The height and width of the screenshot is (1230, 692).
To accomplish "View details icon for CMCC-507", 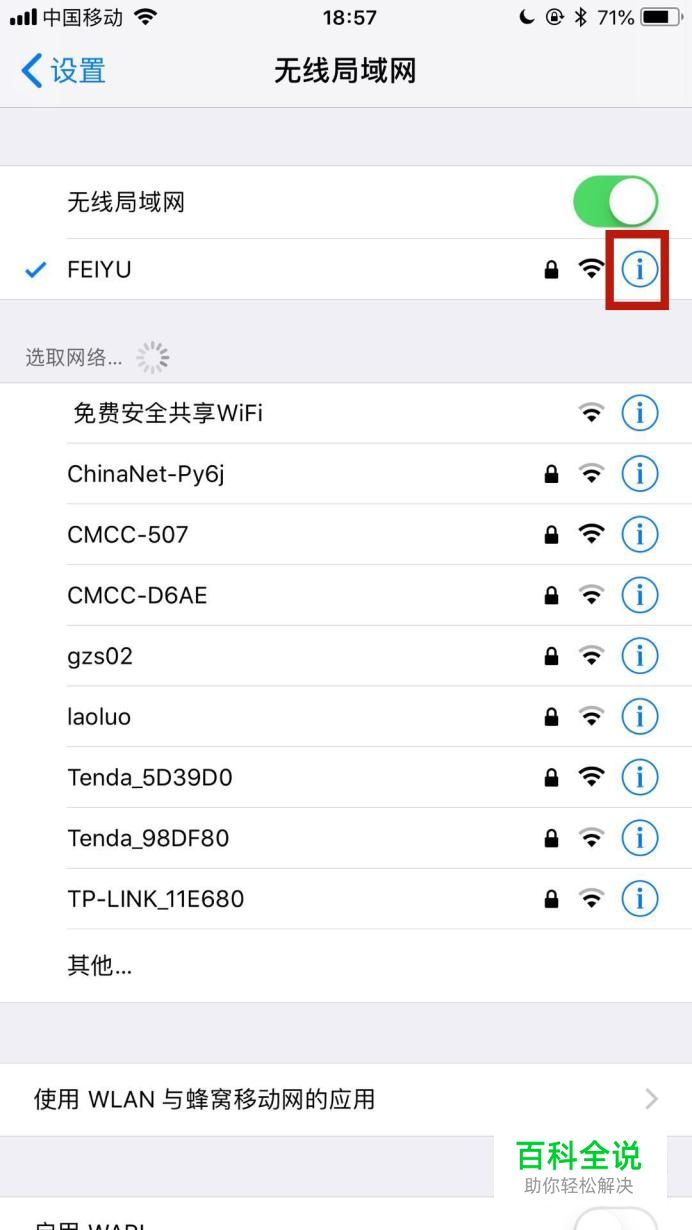I will [640, 534].
